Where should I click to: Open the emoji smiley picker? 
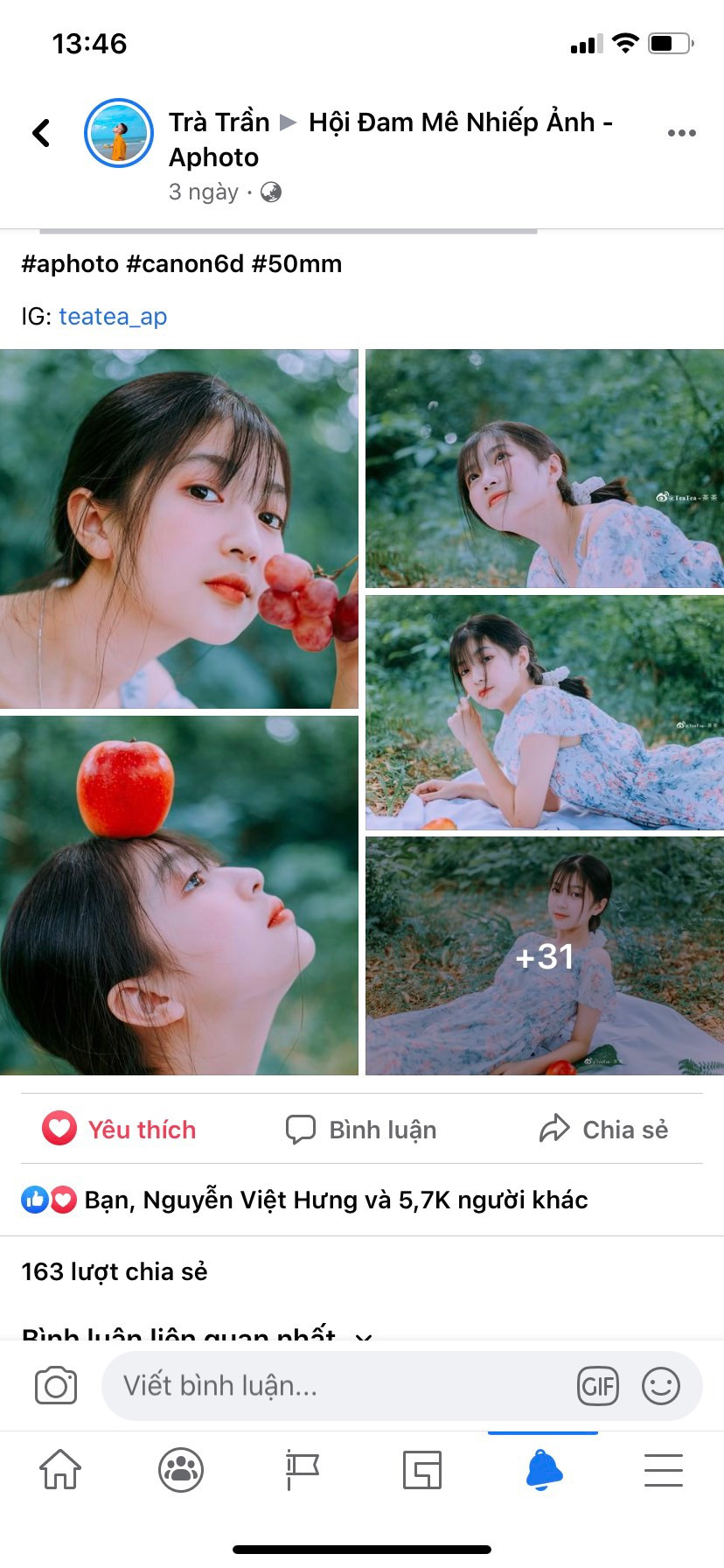click(661, 1385)
